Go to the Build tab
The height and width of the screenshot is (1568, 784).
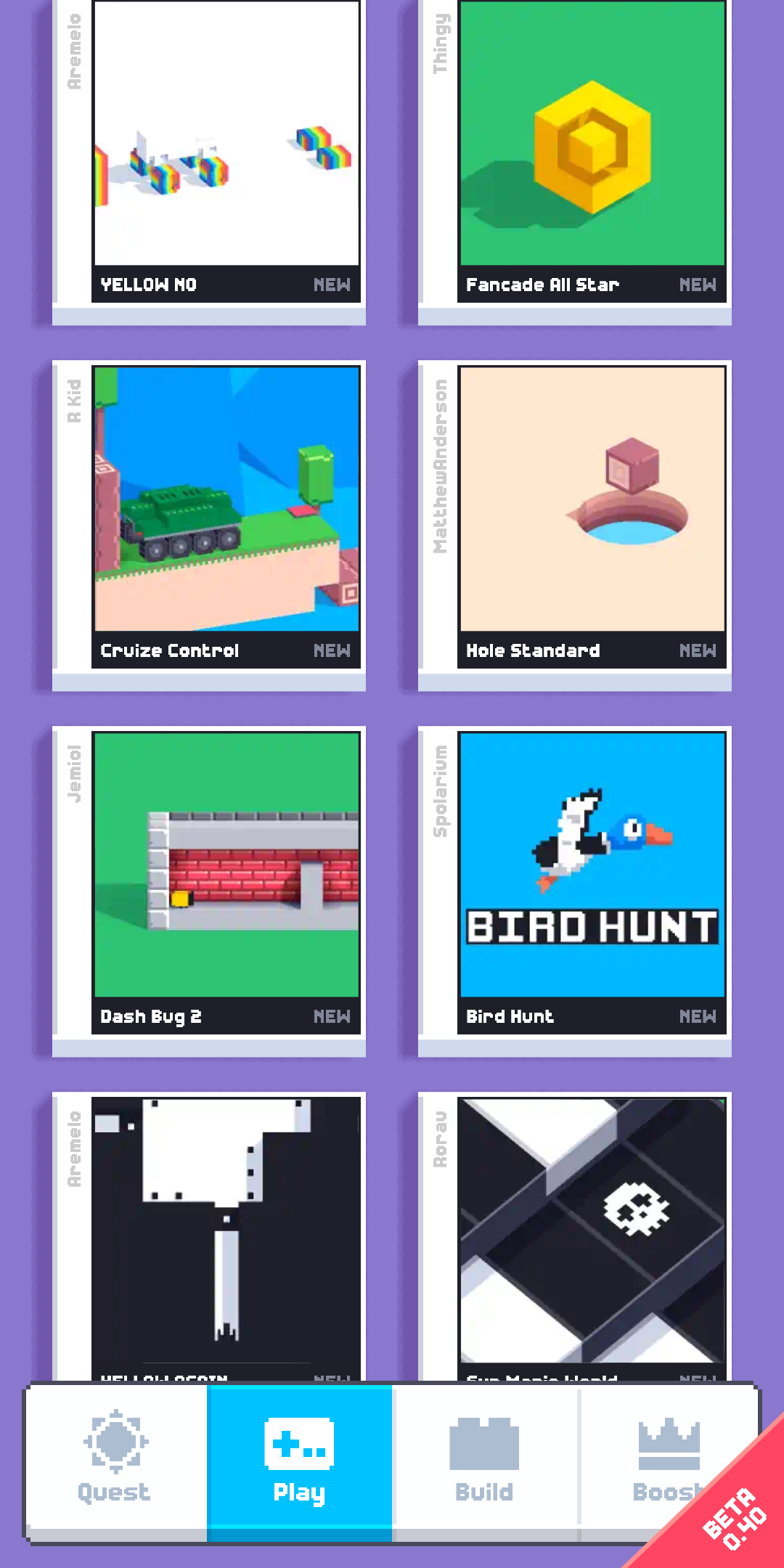coord(484,1459)
